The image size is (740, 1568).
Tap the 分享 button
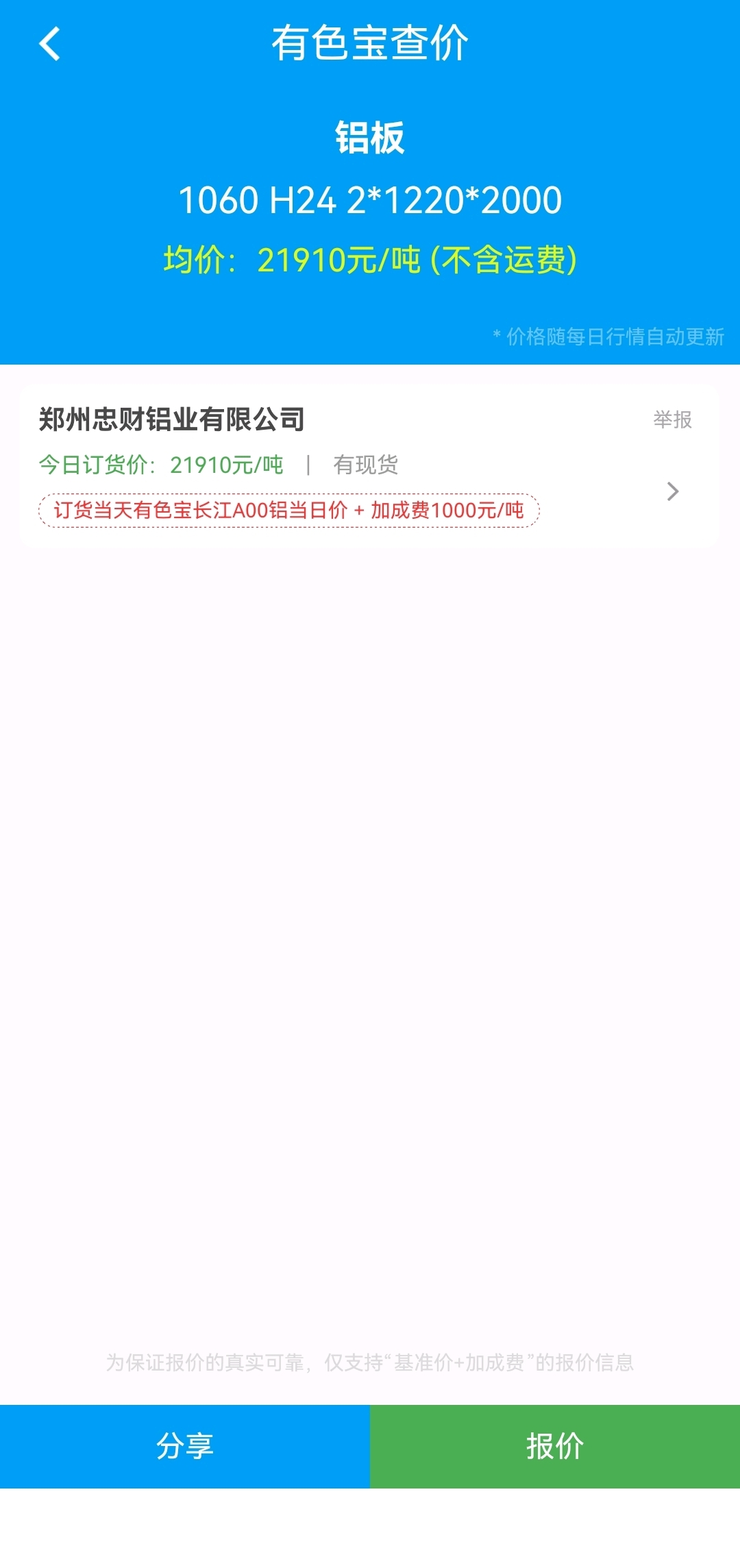coord(185,1446)
